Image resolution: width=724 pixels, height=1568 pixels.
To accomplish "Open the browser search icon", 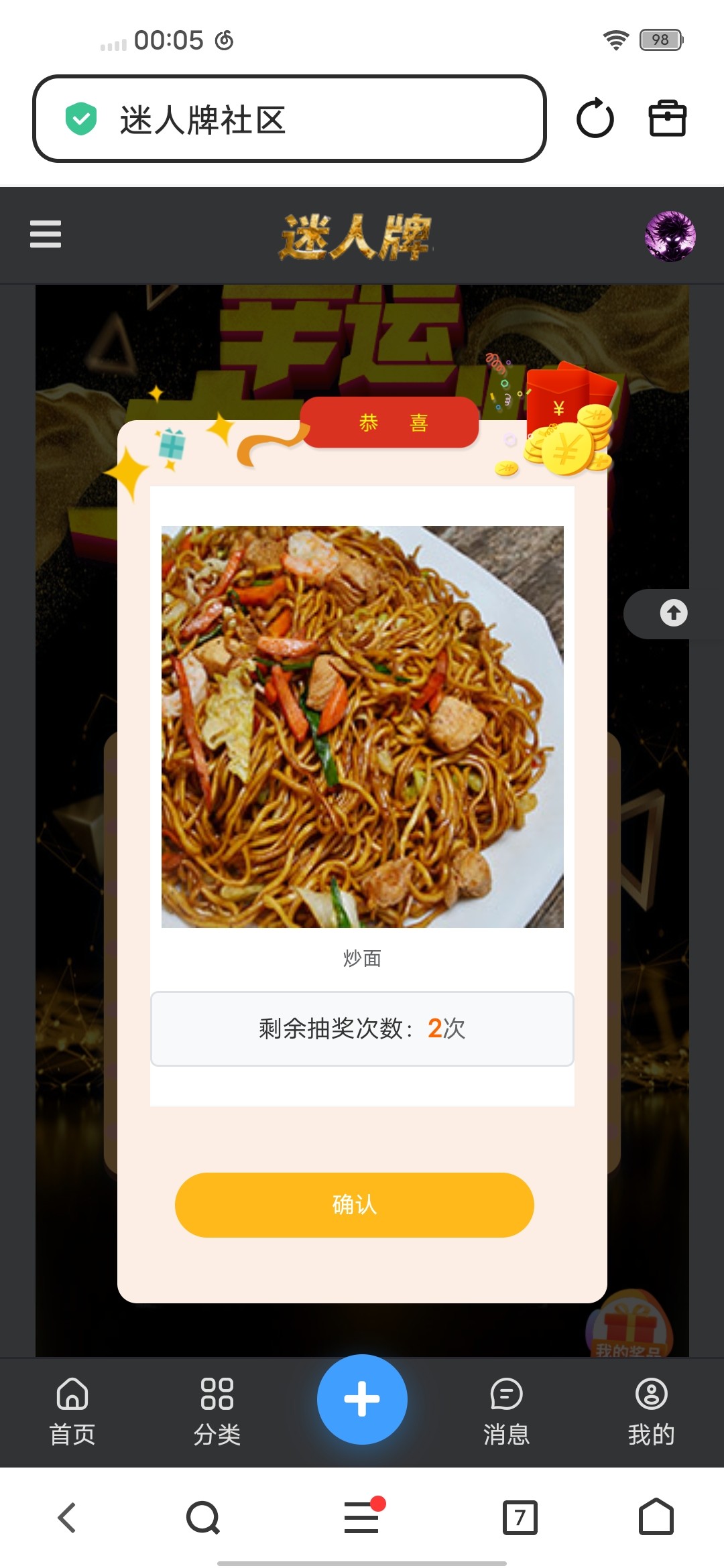I will click(x=203, y=1518).
